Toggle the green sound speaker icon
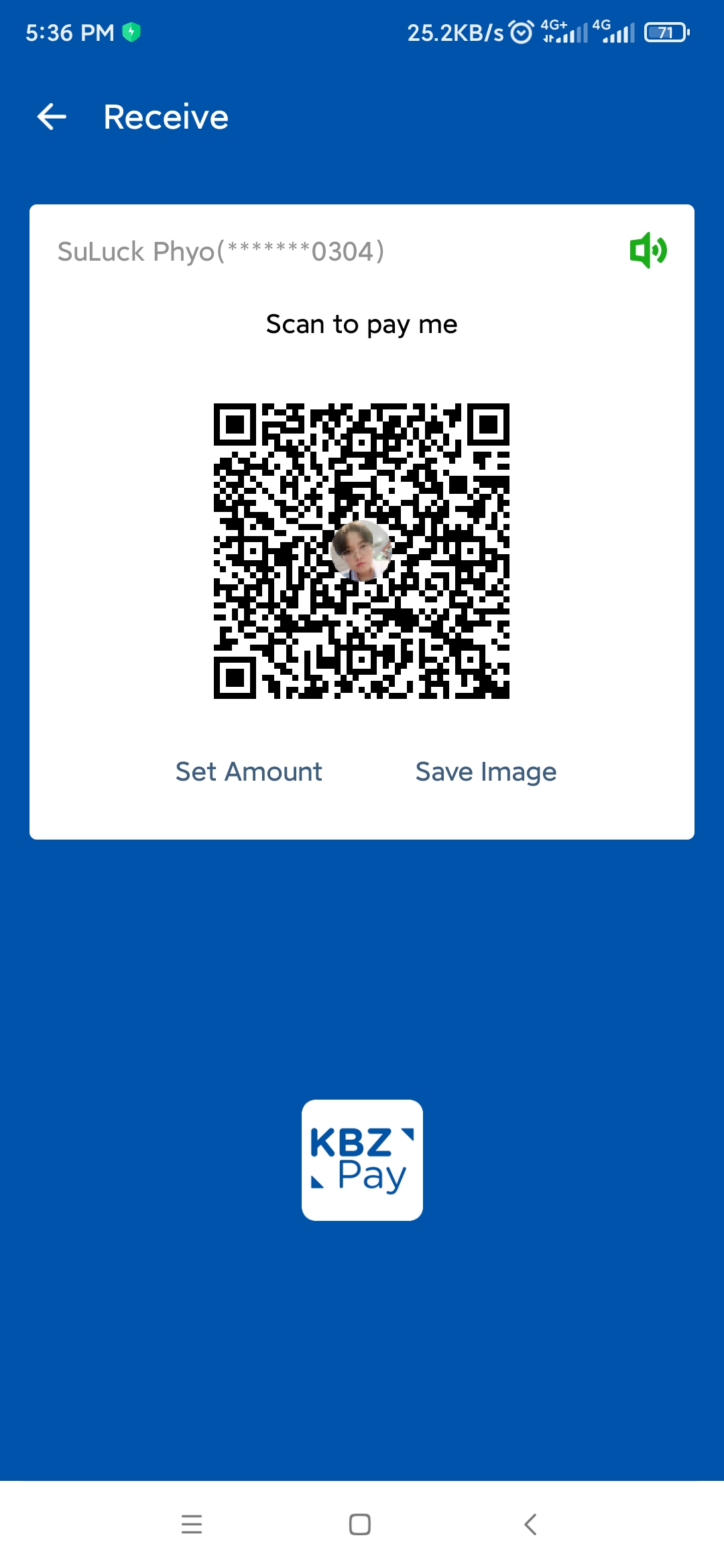724x1568 pixels. (648, 251)
